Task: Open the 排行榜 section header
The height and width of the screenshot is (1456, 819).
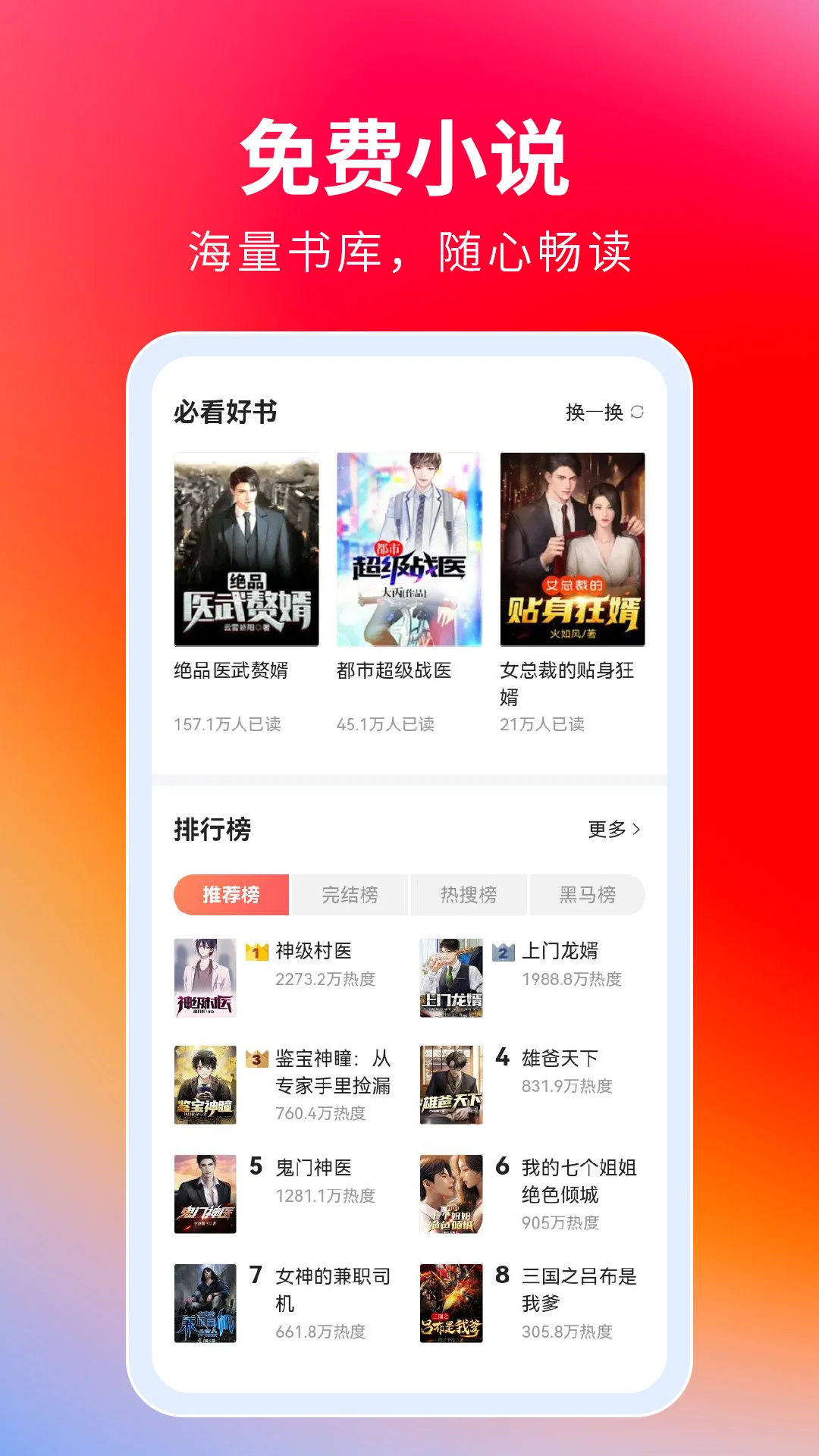Action: point(210,830)
